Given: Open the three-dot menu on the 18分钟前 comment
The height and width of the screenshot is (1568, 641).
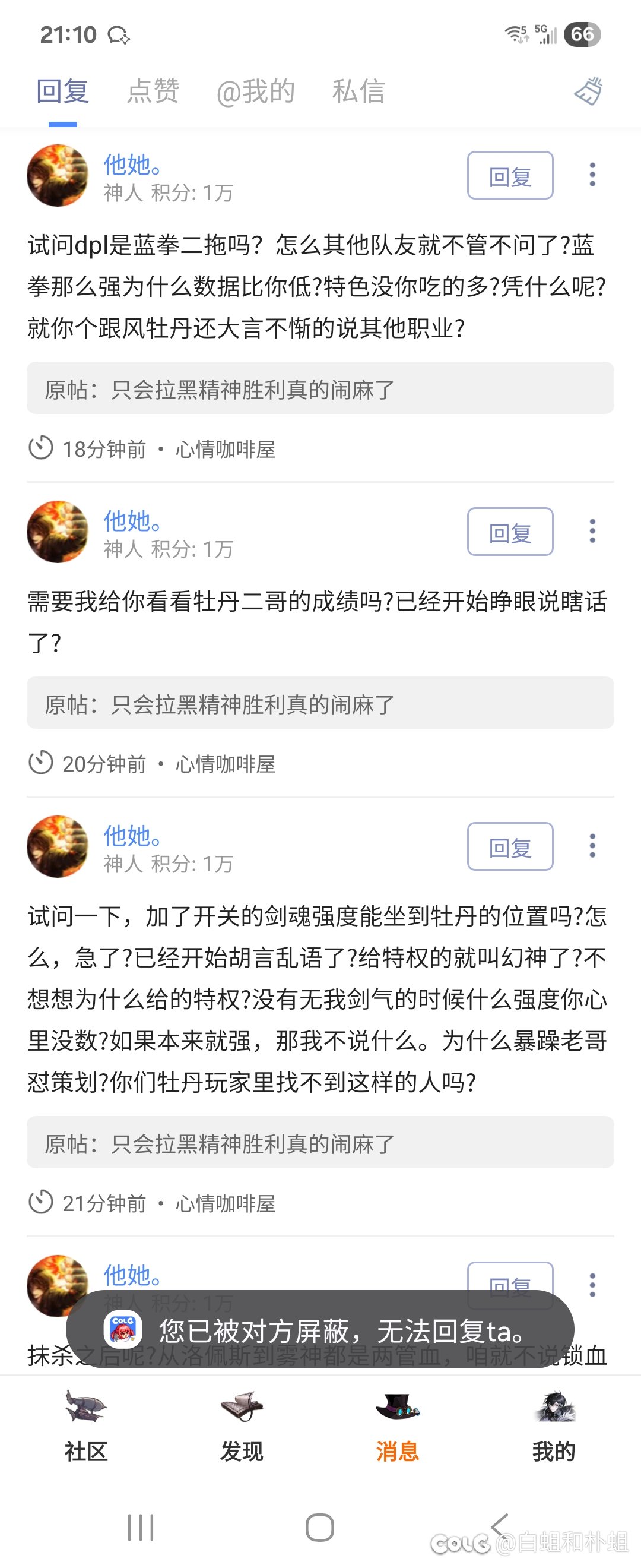Looking at the screenshot, I should point(592,175).
